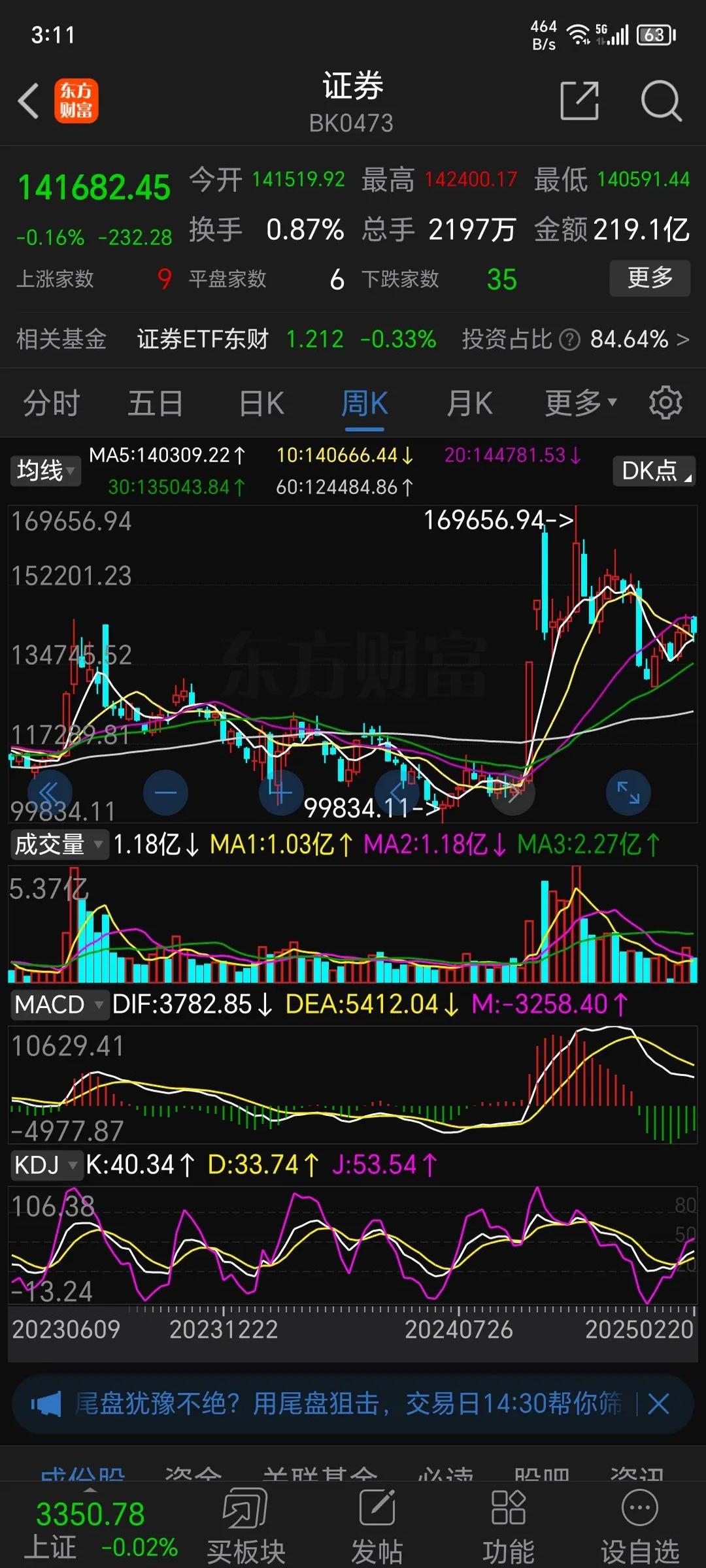
Task: Open the search magnifier
Action: 660,101
